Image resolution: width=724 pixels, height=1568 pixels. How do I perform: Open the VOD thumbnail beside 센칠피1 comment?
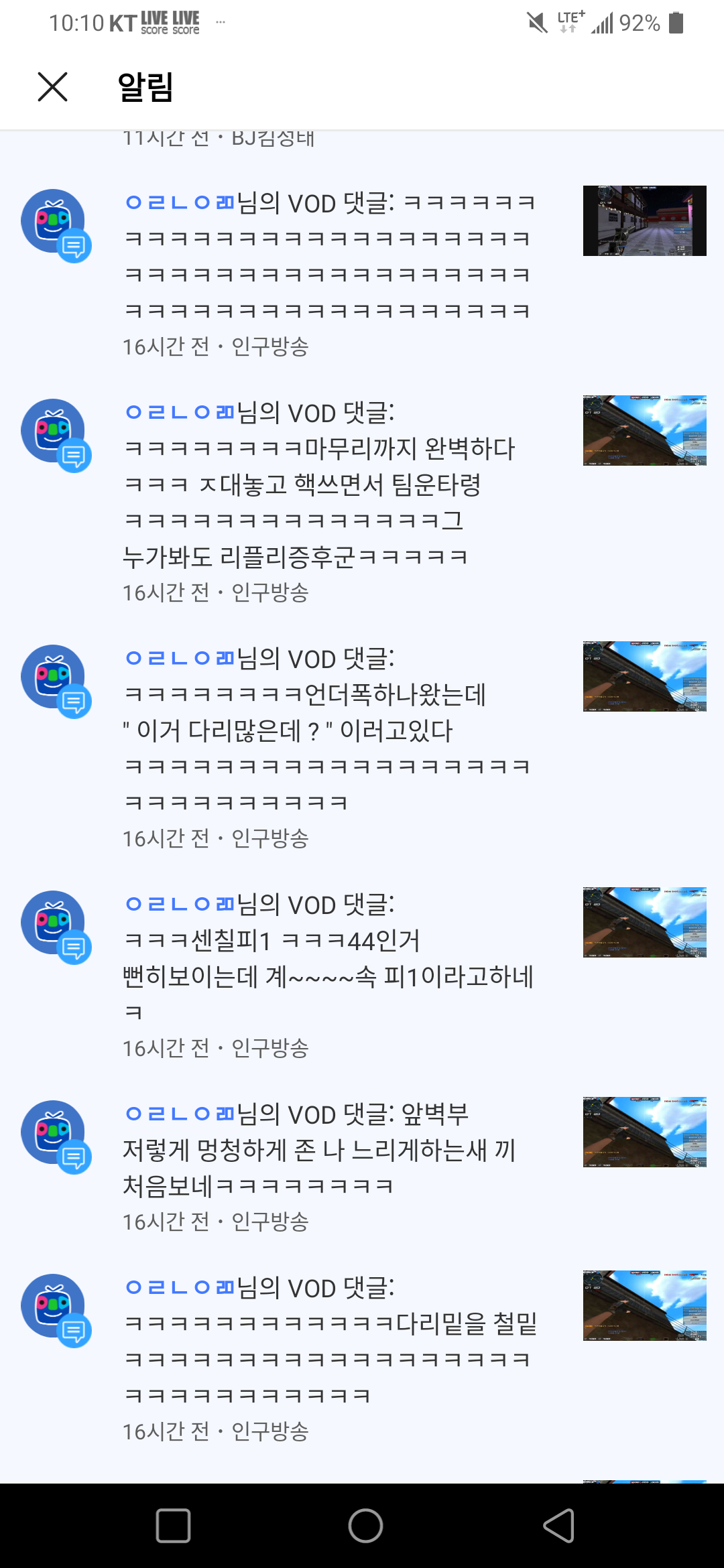tap(644, 922)
